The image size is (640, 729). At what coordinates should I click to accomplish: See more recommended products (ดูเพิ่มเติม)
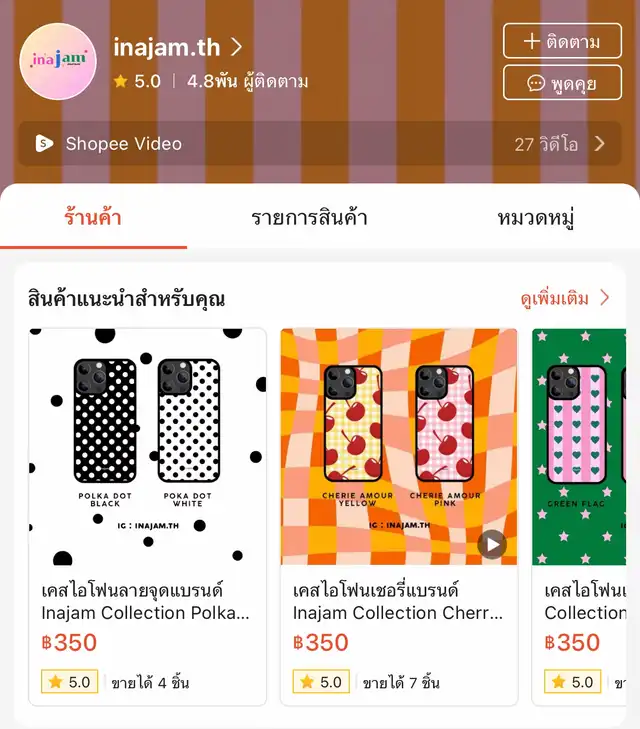click(x=565, y=298)
